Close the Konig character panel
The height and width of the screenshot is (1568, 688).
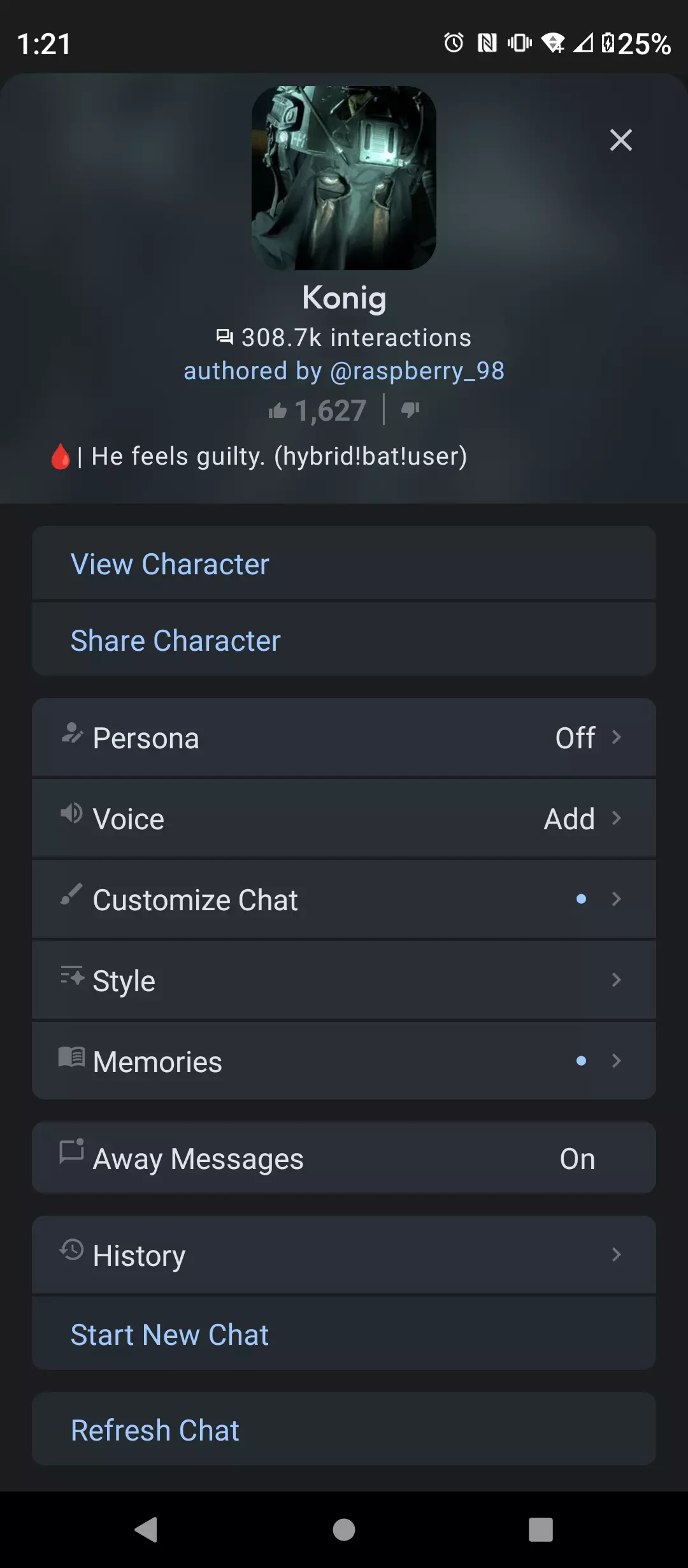tap(620, 140)
